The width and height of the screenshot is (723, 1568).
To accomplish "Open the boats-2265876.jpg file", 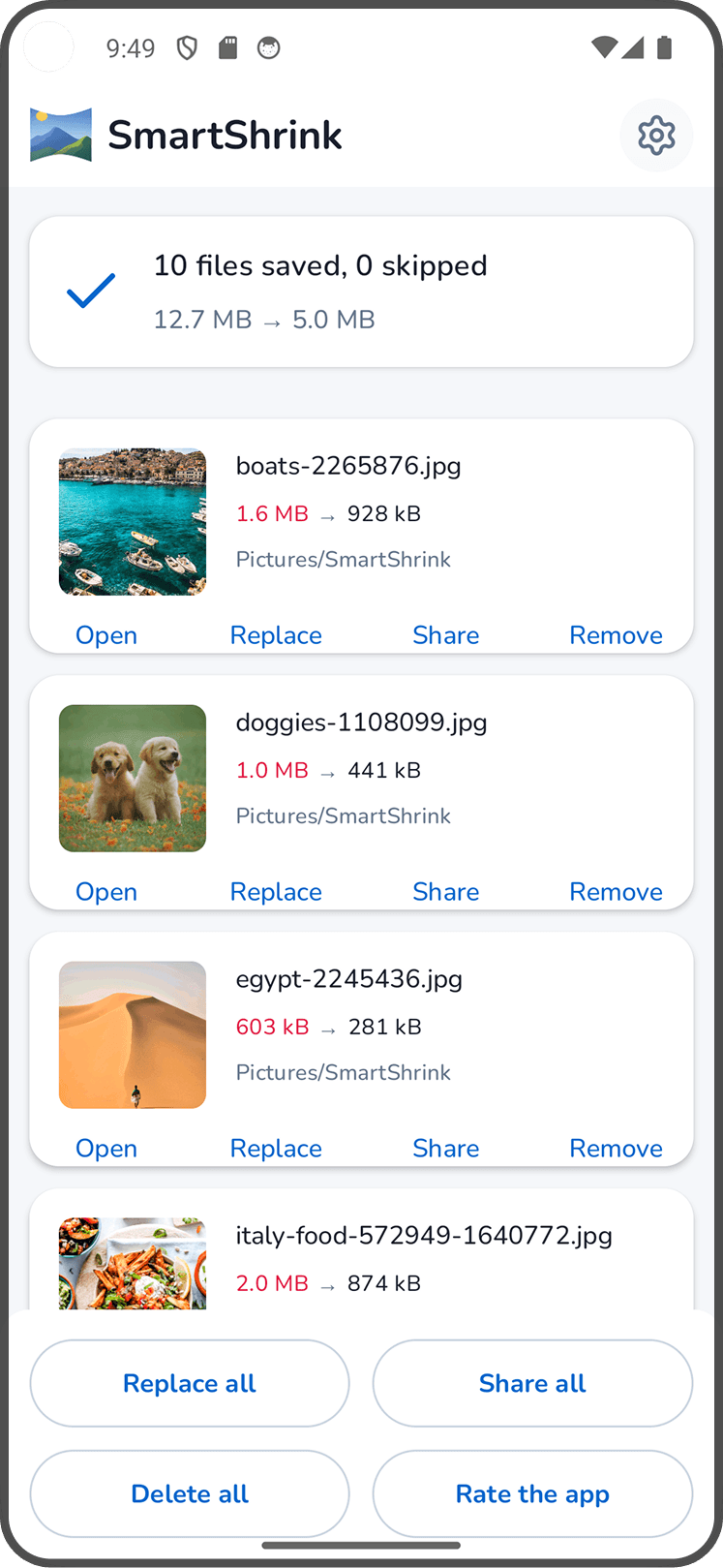I will pos(105,635).
